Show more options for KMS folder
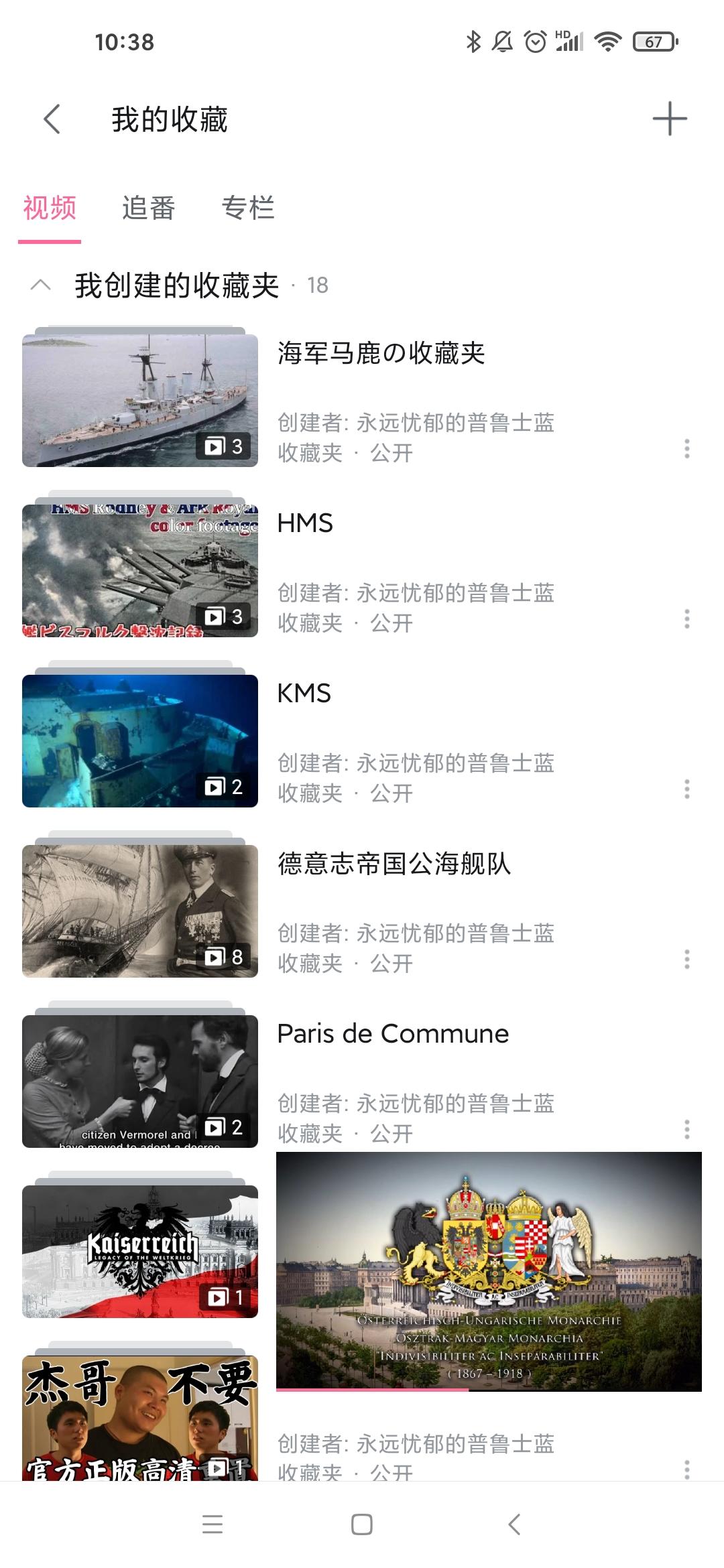 point(686,789)
